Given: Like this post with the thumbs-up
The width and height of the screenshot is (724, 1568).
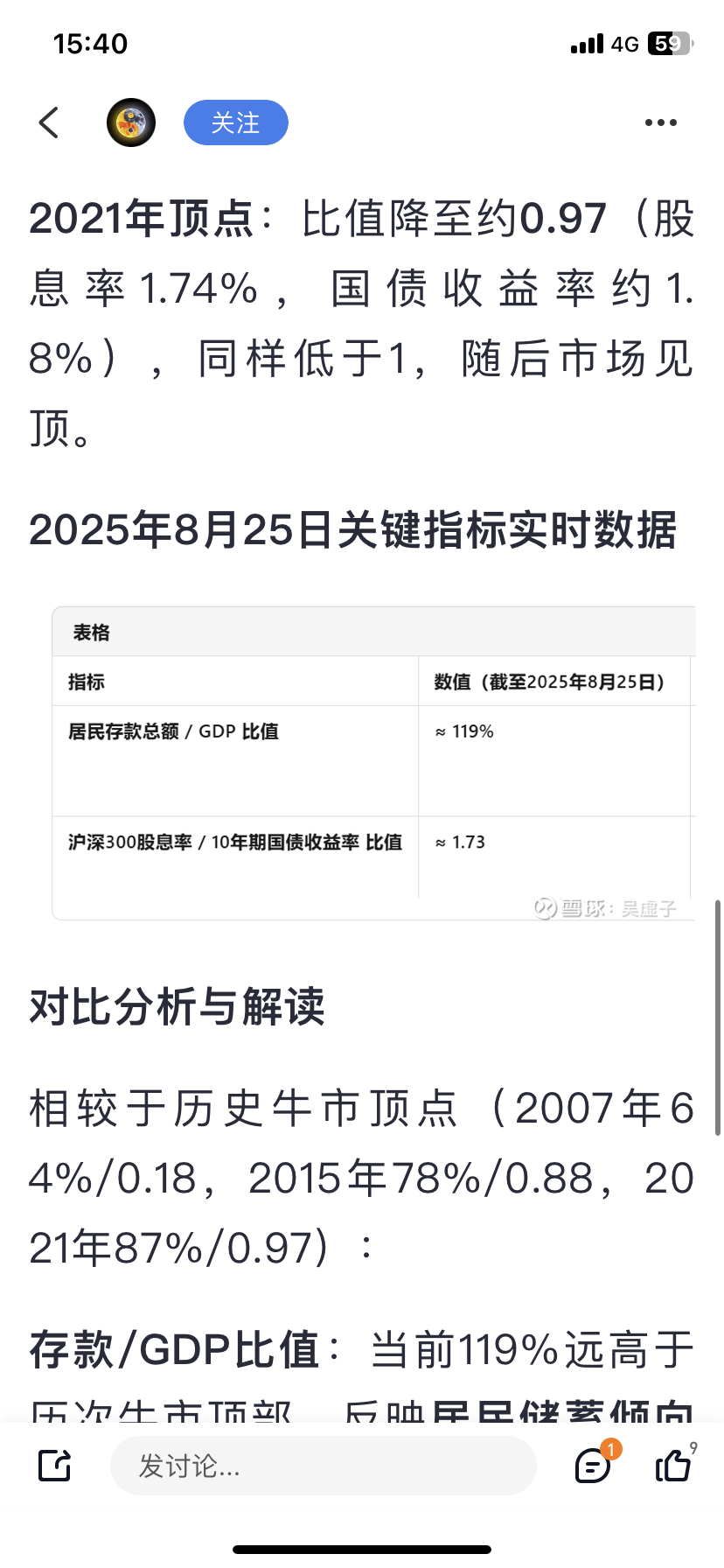Looking at the screenshot, I should point(673,1466).
